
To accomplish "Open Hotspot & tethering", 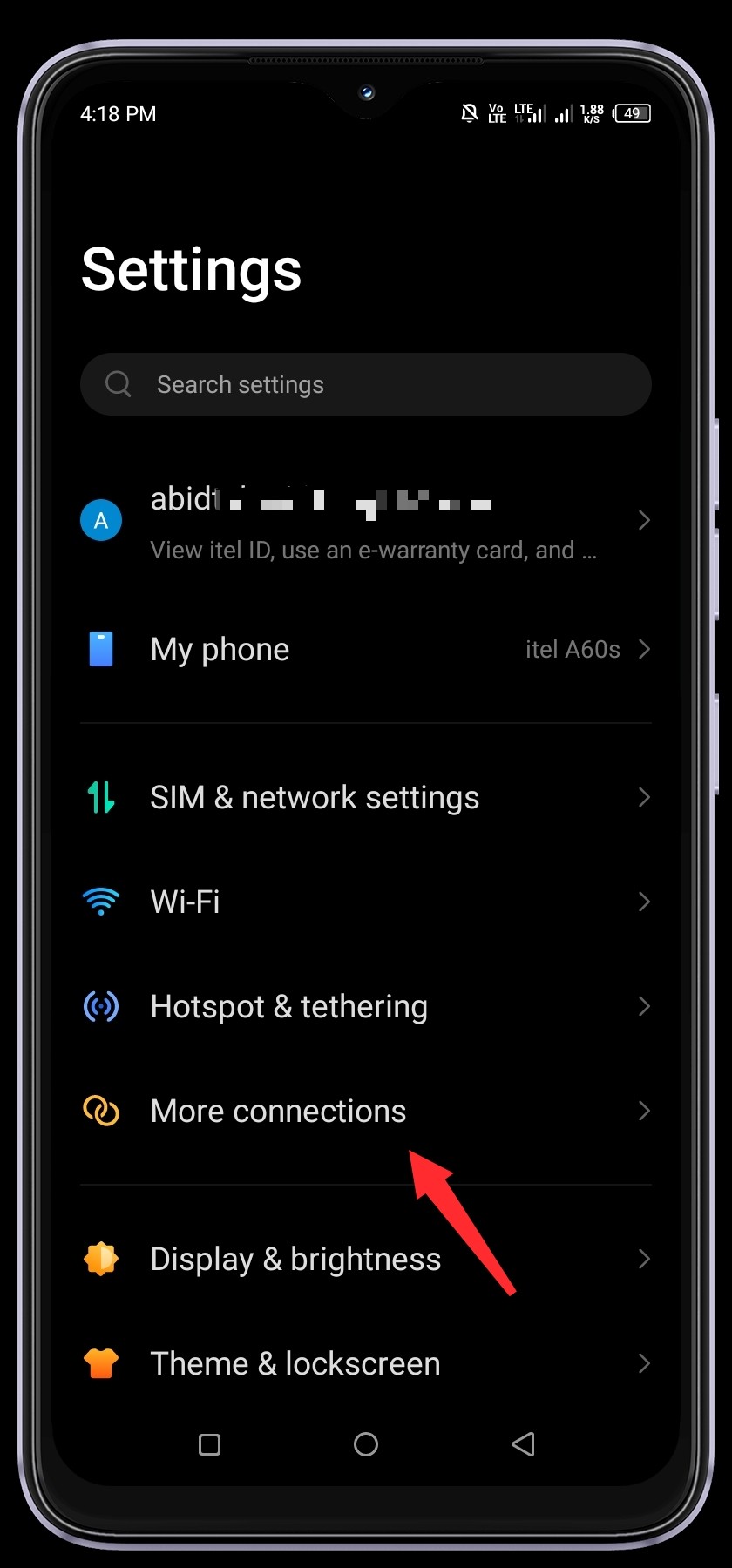I will (366, 1007).
